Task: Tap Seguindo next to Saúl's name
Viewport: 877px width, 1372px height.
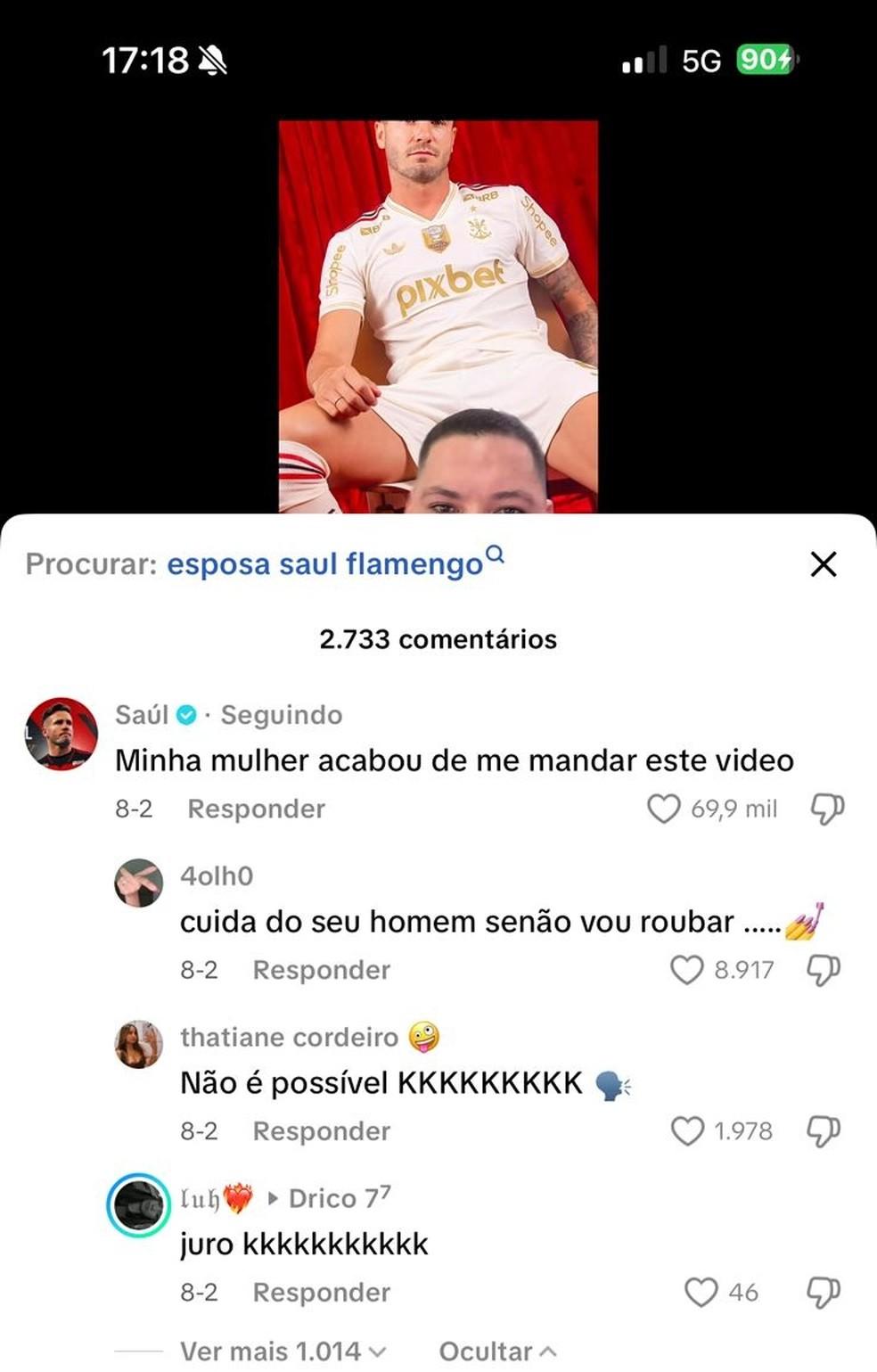Action: coord(282,714)
